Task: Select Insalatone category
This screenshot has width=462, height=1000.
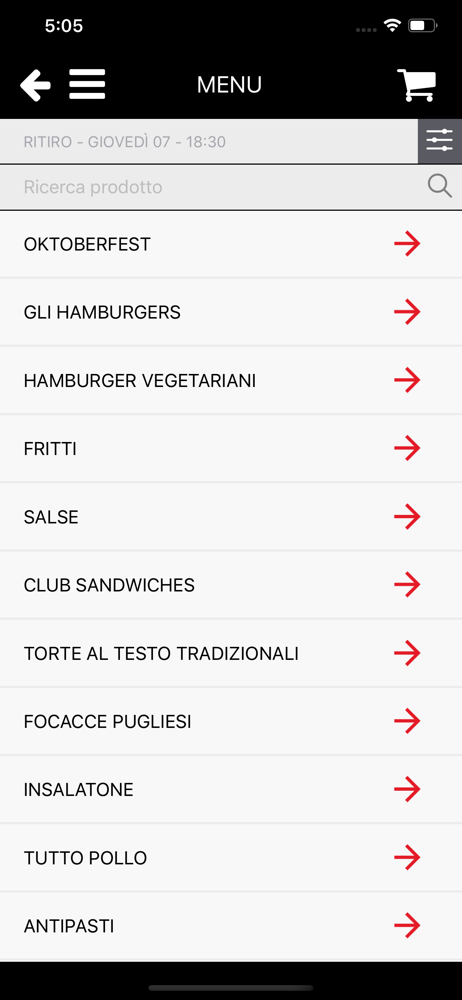Action: [x=231, y=790]
